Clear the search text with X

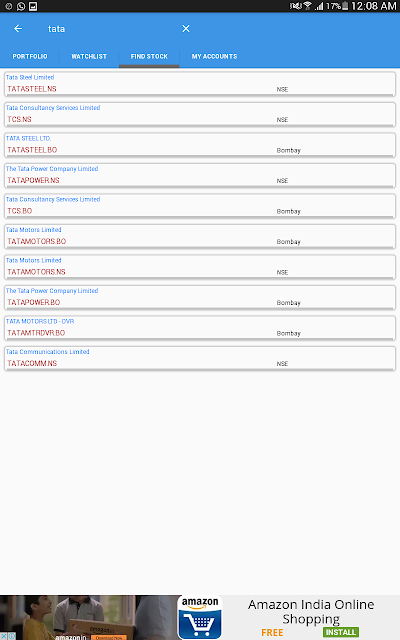coord(186,29)
